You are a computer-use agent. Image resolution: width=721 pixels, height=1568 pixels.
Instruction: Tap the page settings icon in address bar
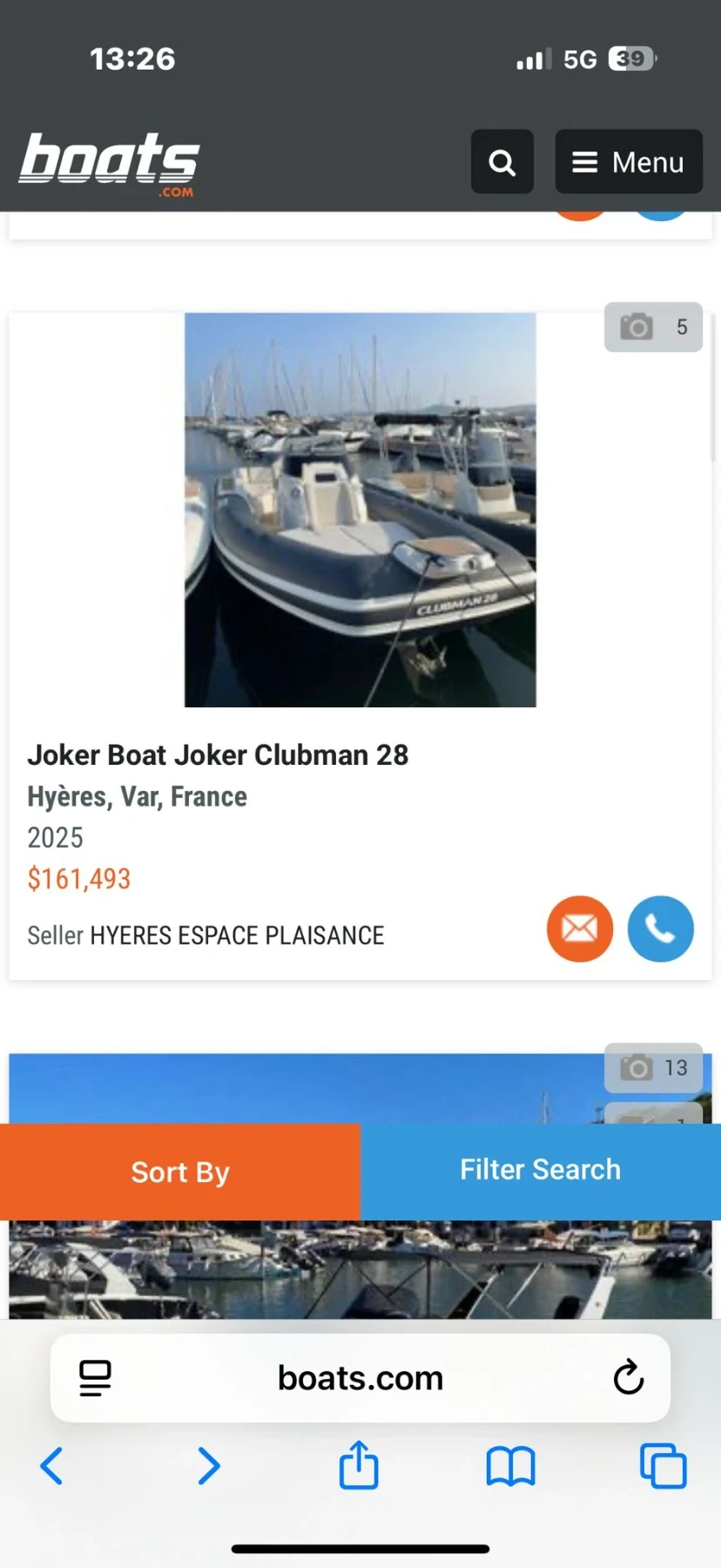(x=95, y=1378)
